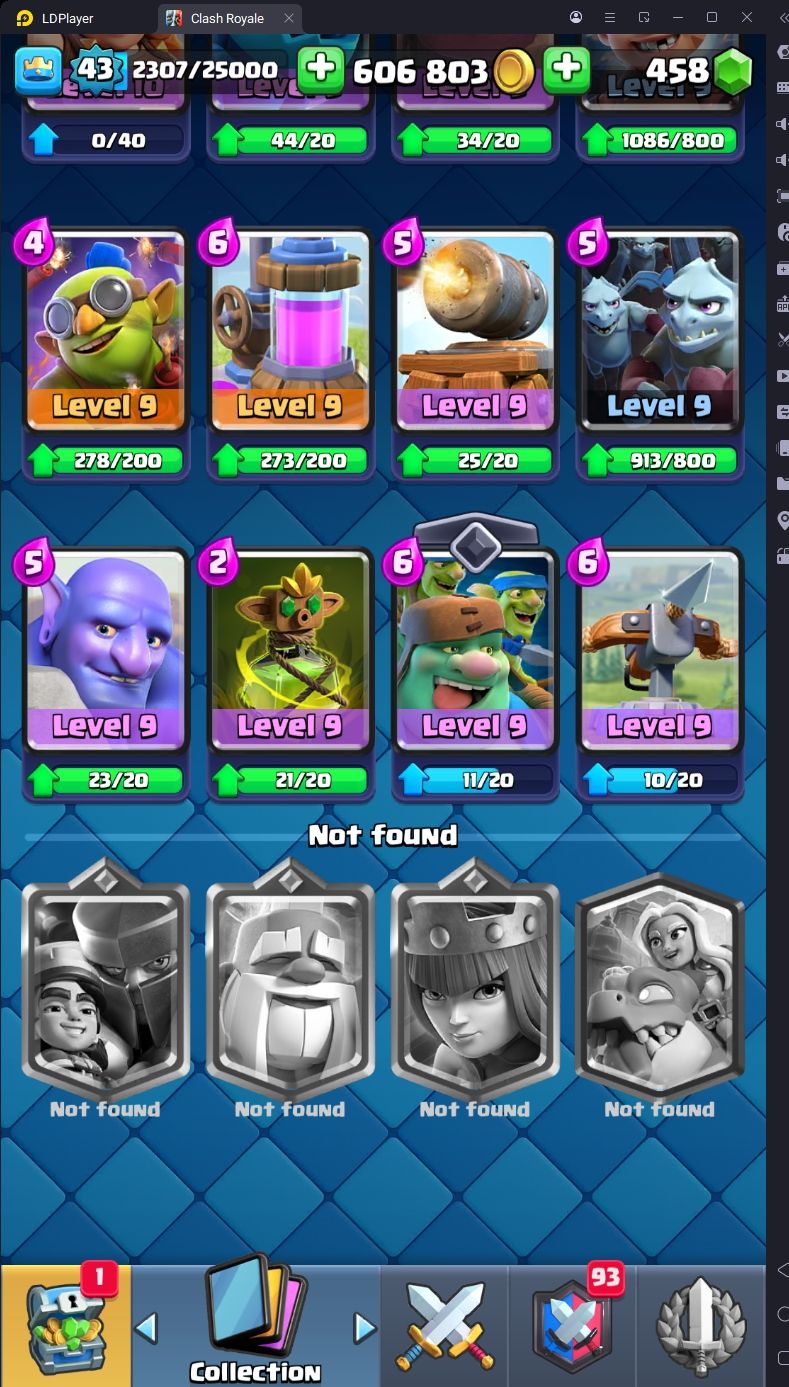Tap the left arrow beside Collection
789x1387 pixels.
(x=146, y=1327)
